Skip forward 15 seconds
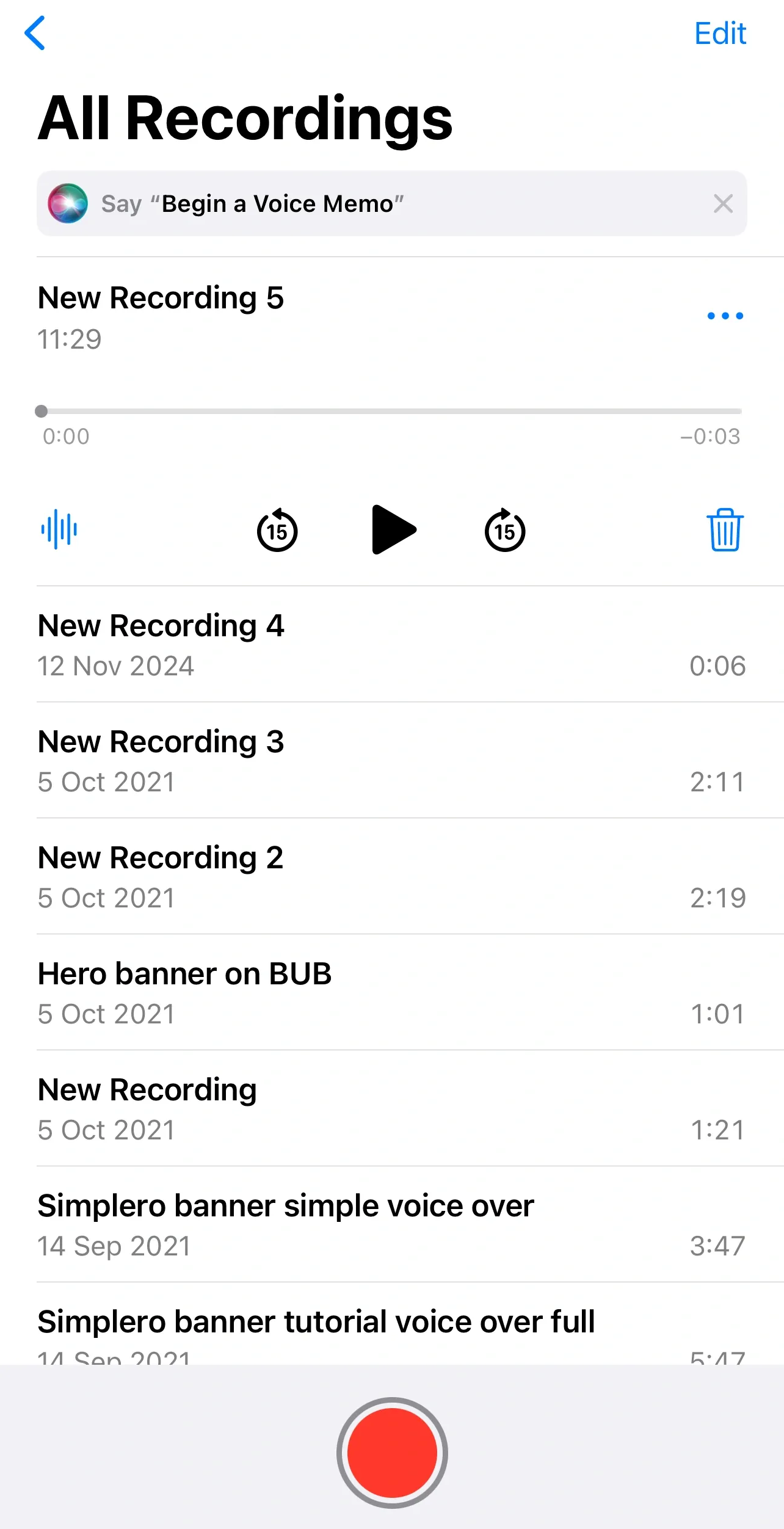This screenshot has width=784, height=1529. 505,530
